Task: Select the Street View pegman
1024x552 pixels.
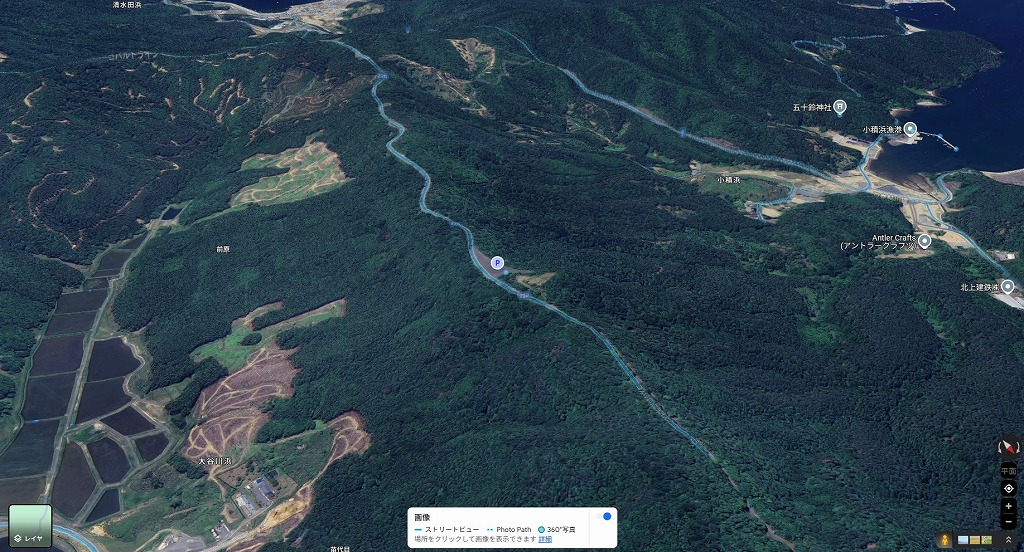Action: point(942,540)
